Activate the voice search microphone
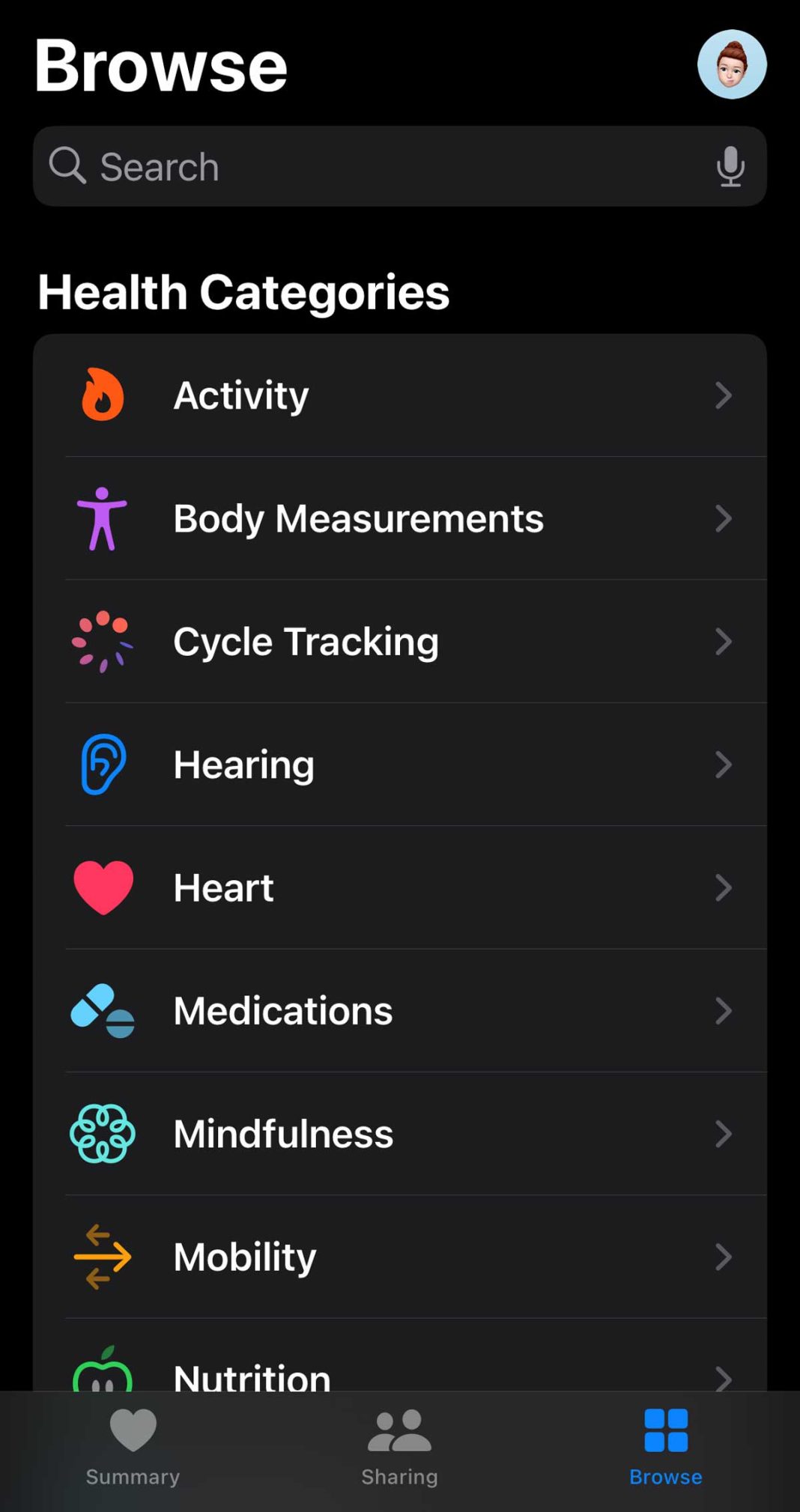This screenshot has width=800, height=1512. click(730, 166)
